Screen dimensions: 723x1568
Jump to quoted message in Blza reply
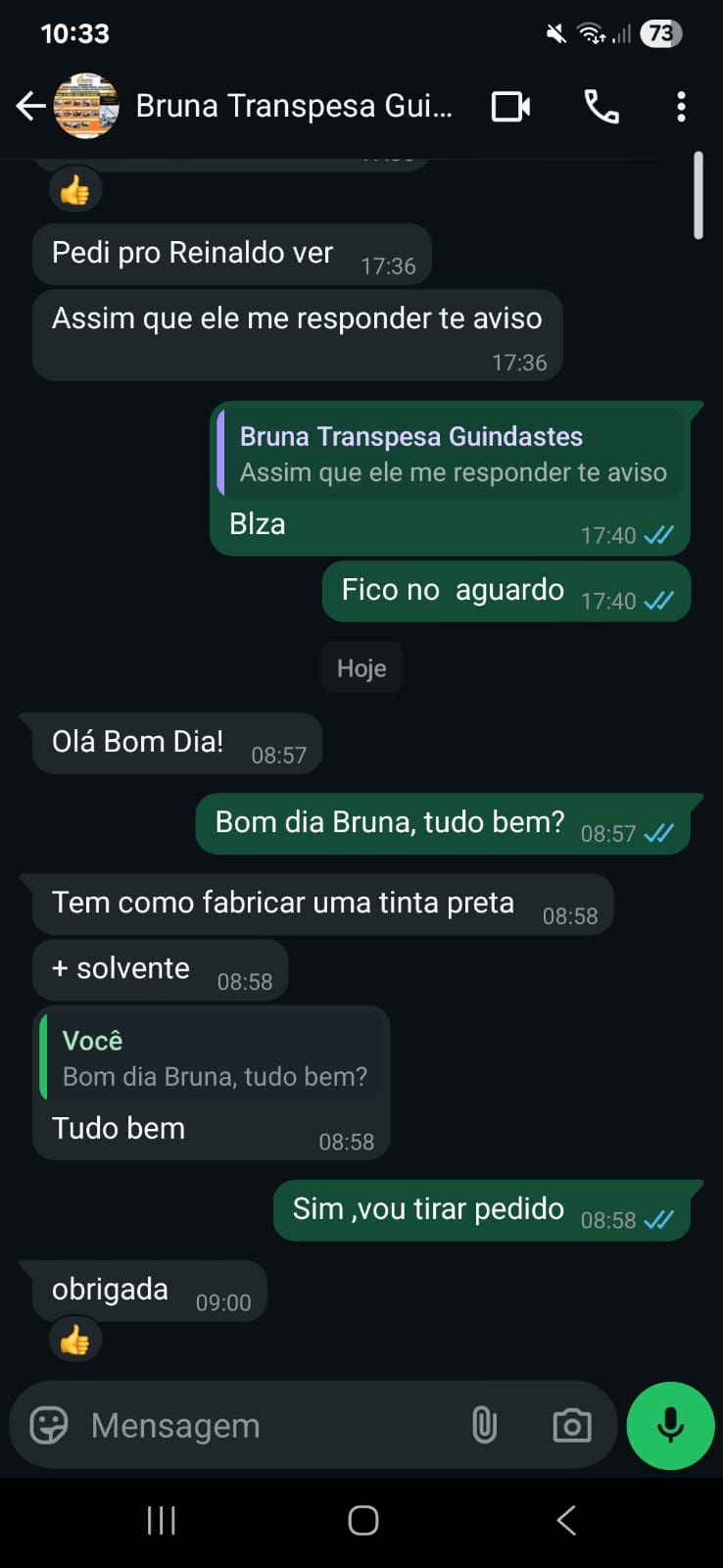(451, 454)
